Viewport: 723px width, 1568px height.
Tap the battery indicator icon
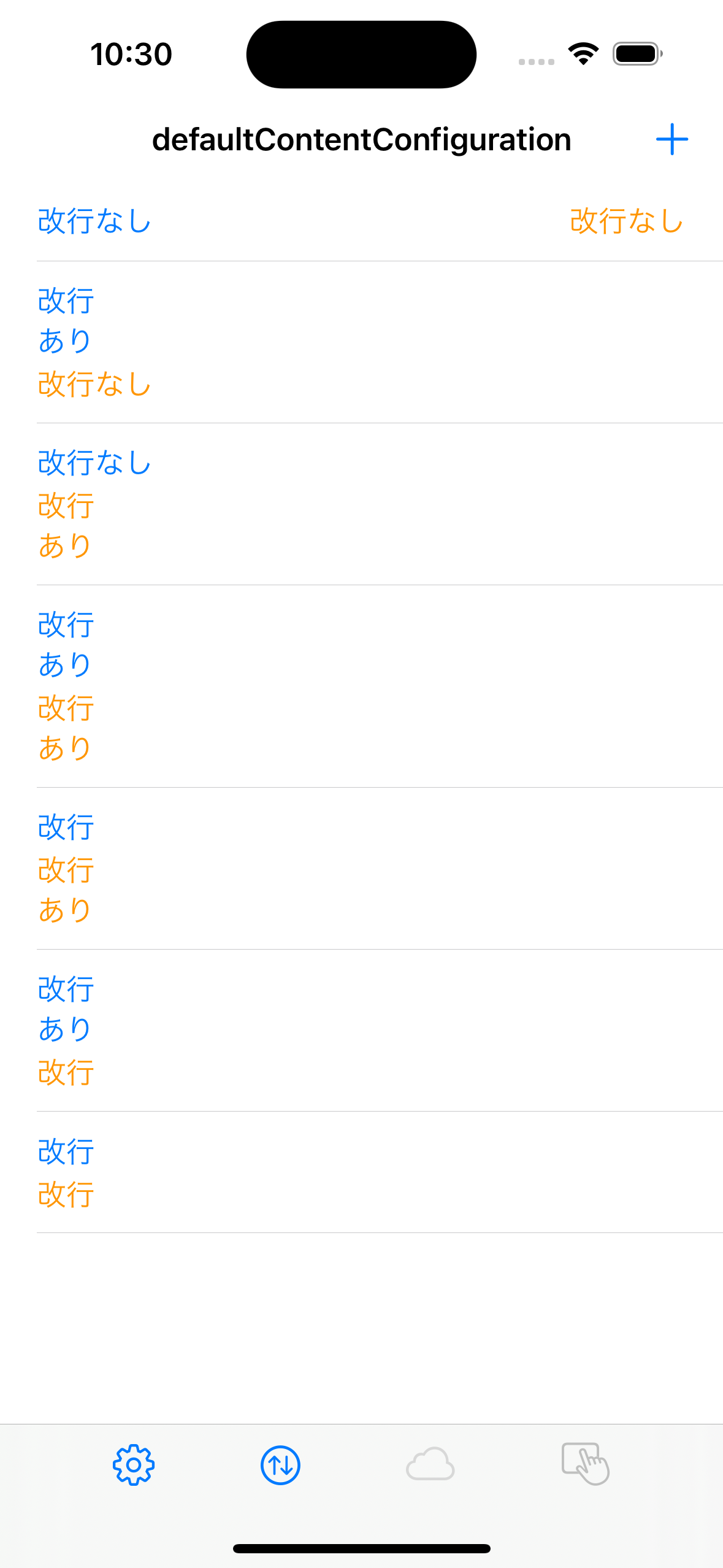[x=635, y=55]
